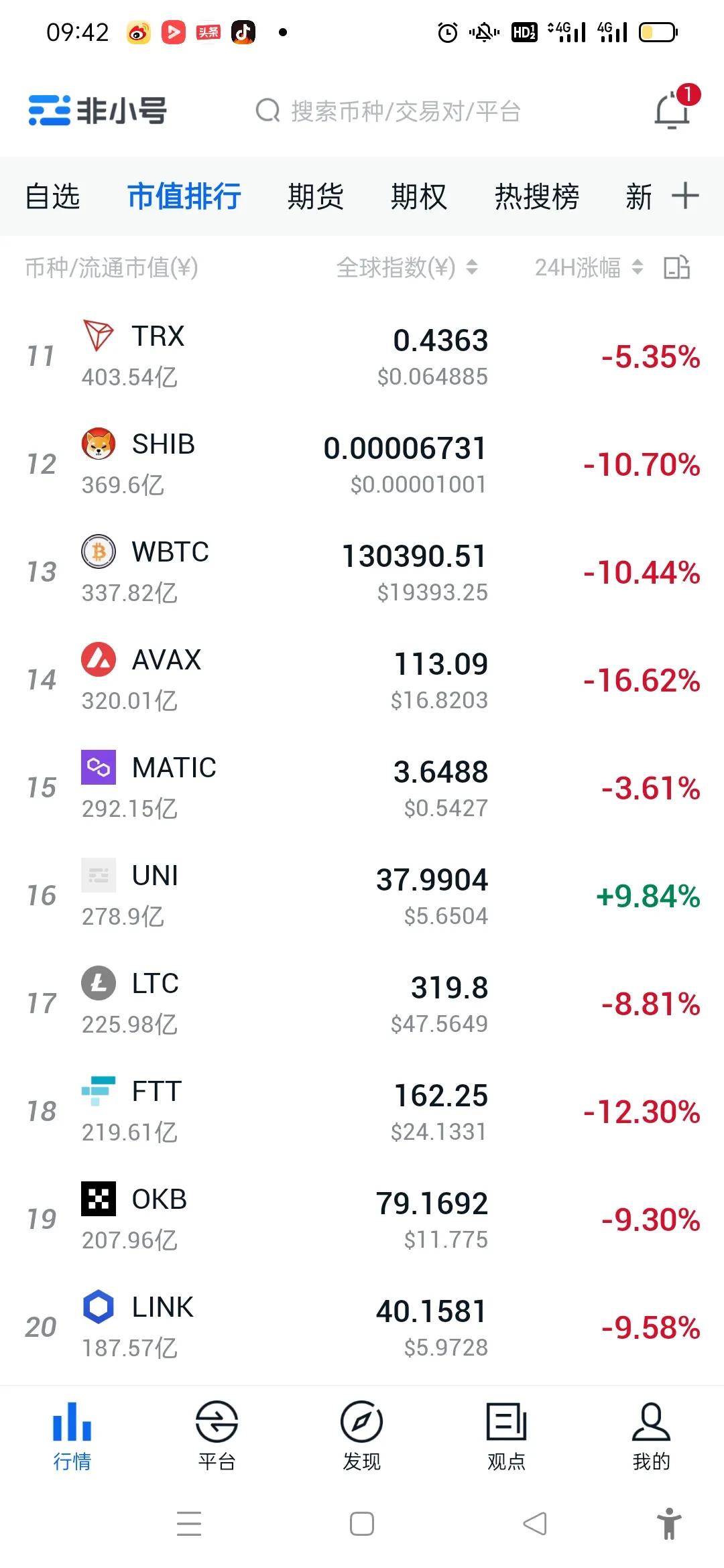Go to the 发现 bottom tab
This screenshot has width=724, height=1568.
pos(362,1435)
